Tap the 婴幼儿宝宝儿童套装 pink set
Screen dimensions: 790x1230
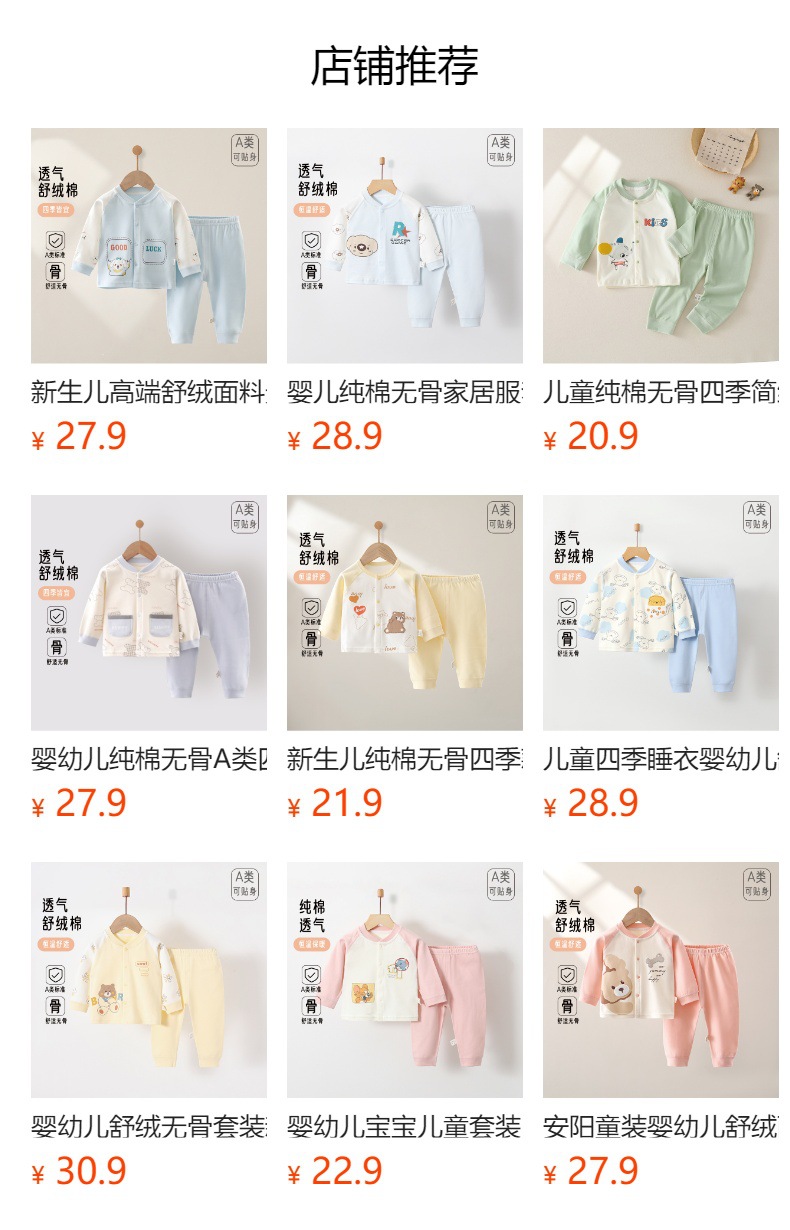click(x=404, y=980)
